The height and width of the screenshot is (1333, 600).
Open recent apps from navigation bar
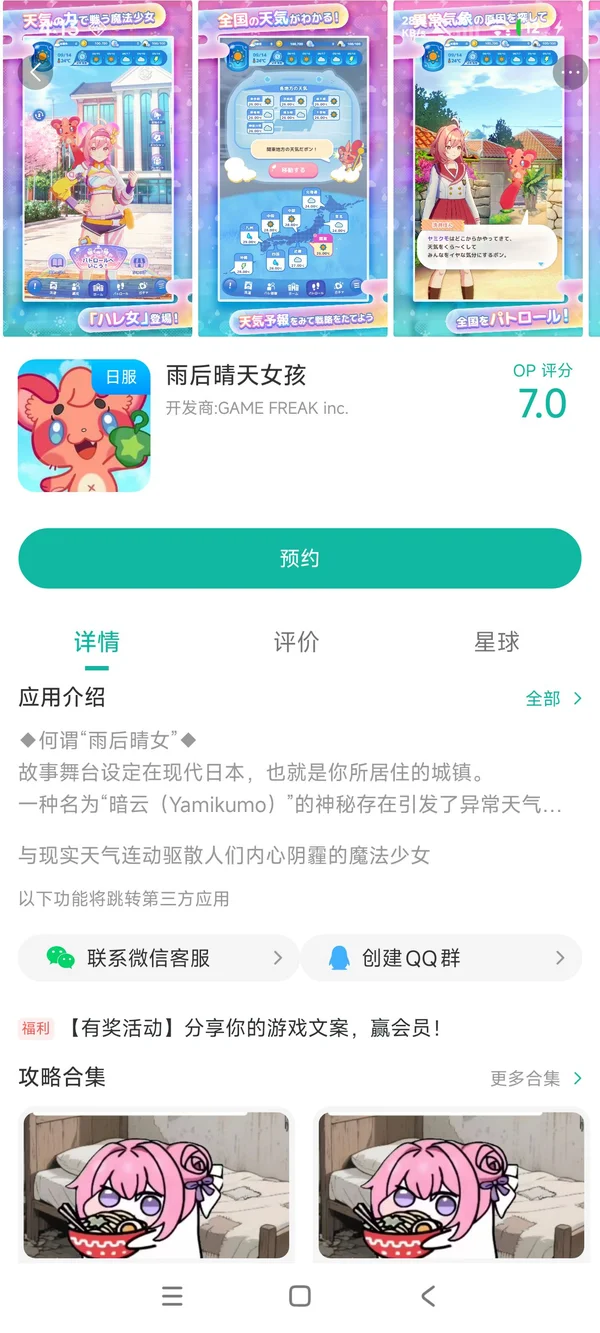point(172,1296)
